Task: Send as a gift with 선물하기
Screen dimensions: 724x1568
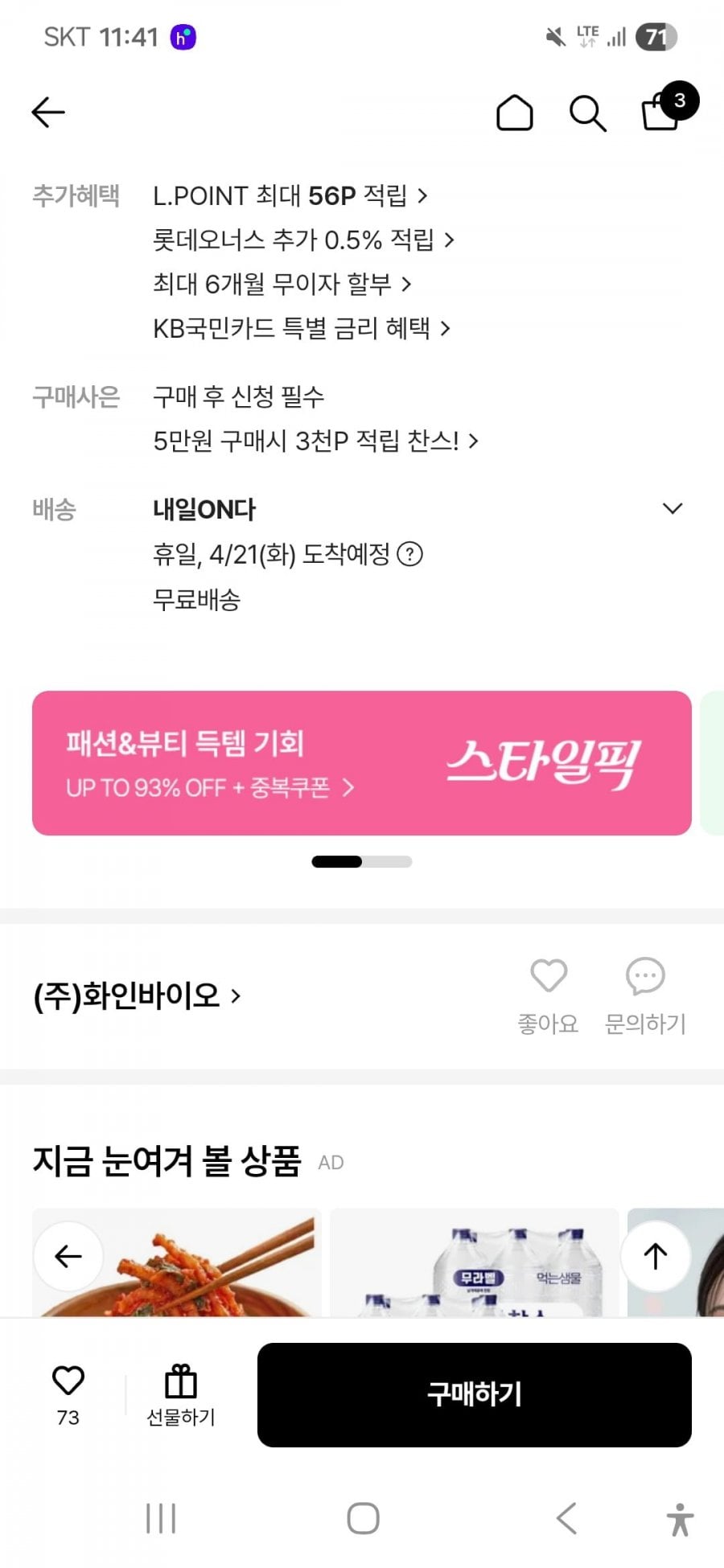Action: [181, 1394]
